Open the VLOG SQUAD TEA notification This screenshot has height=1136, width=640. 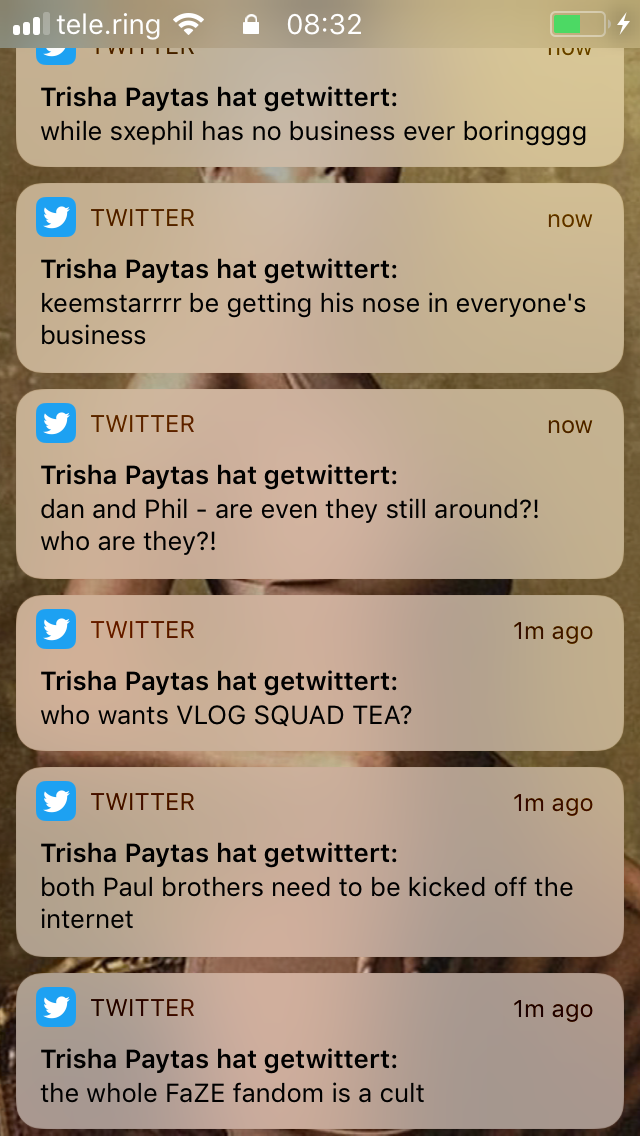320,673
